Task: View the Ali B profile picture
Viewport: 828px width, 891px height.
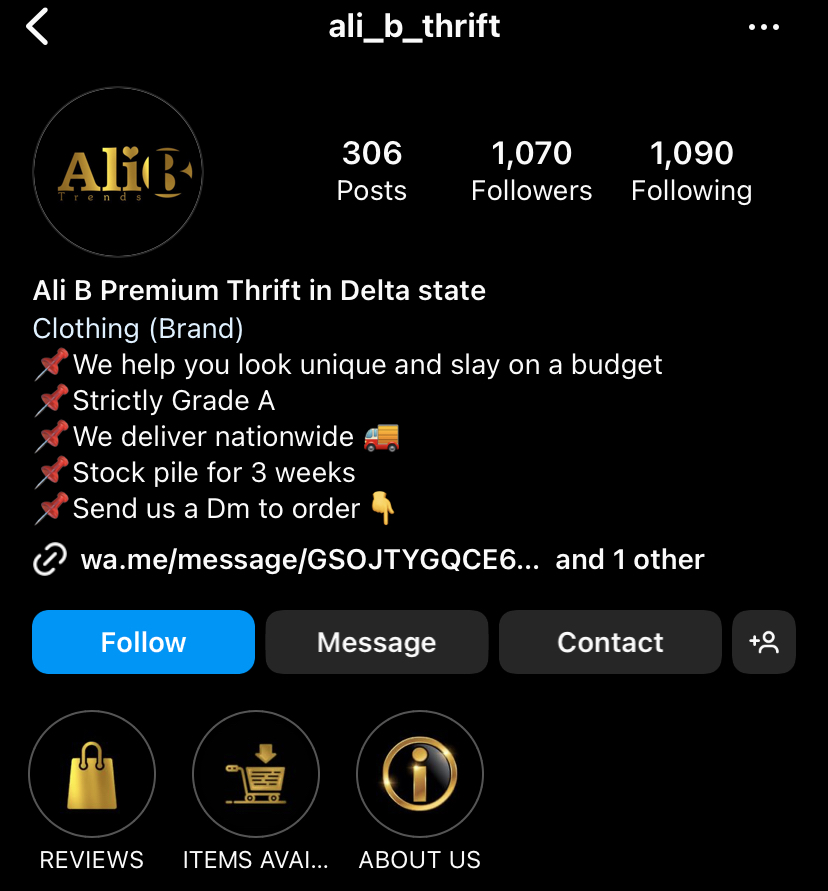Action: [118, 172]
